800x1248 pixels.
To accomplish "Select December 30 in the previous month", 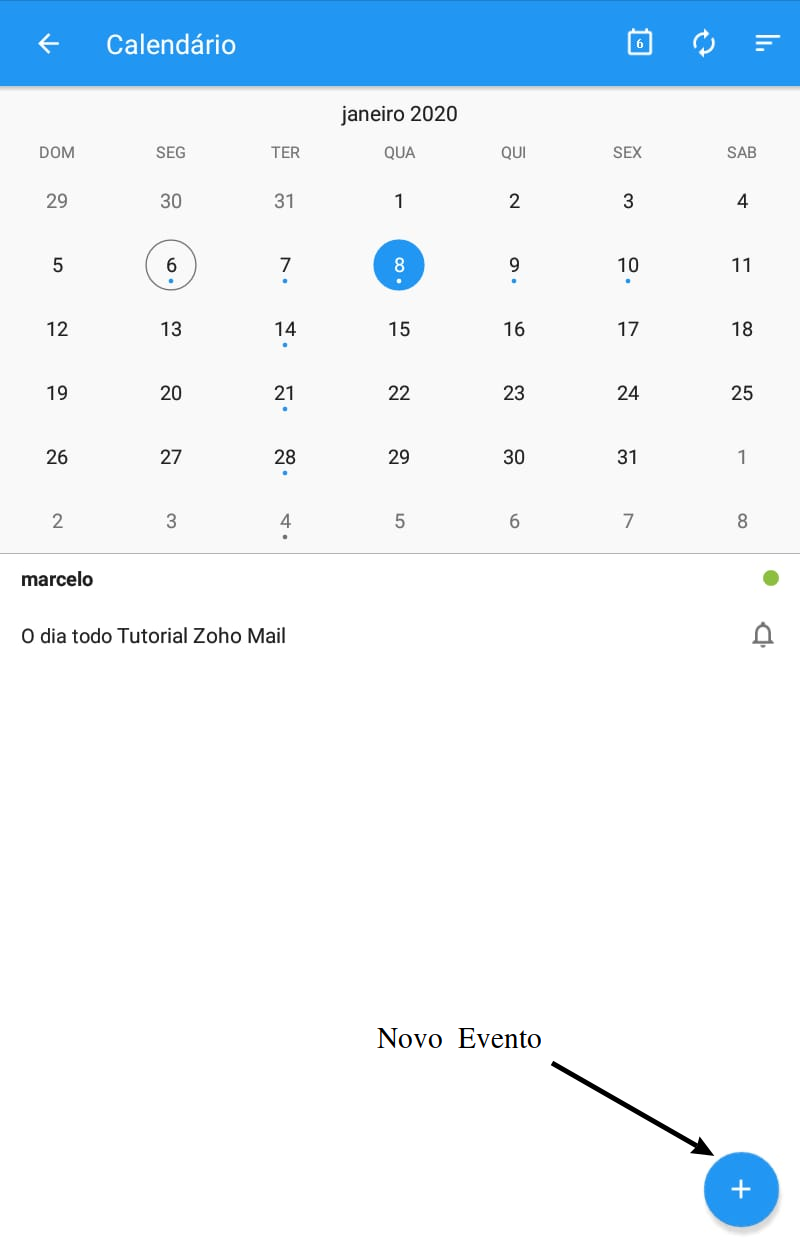I will click(171, 202).
